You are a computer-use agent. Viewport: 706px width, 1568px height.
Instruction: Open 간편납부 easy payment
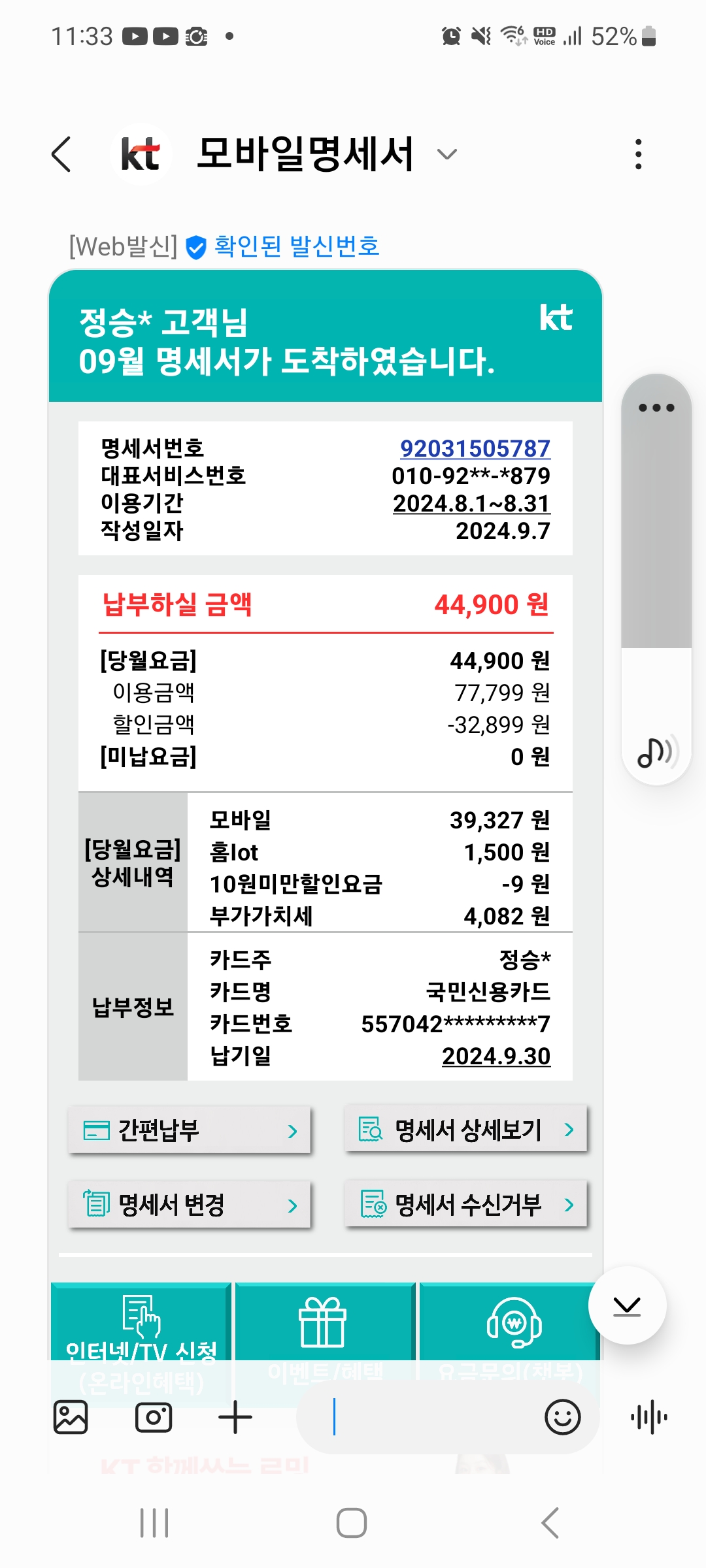pyautogui.click(x=190, y=1130)
